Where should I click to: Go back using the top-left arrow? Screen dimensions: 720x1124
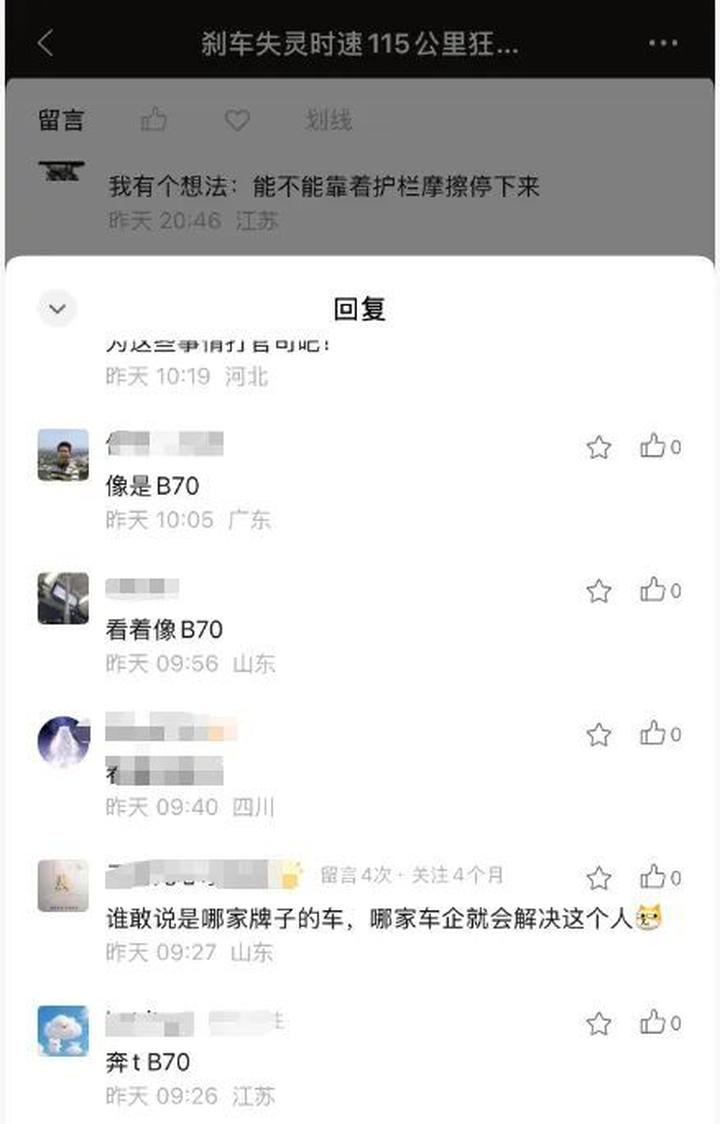point(45,43)
